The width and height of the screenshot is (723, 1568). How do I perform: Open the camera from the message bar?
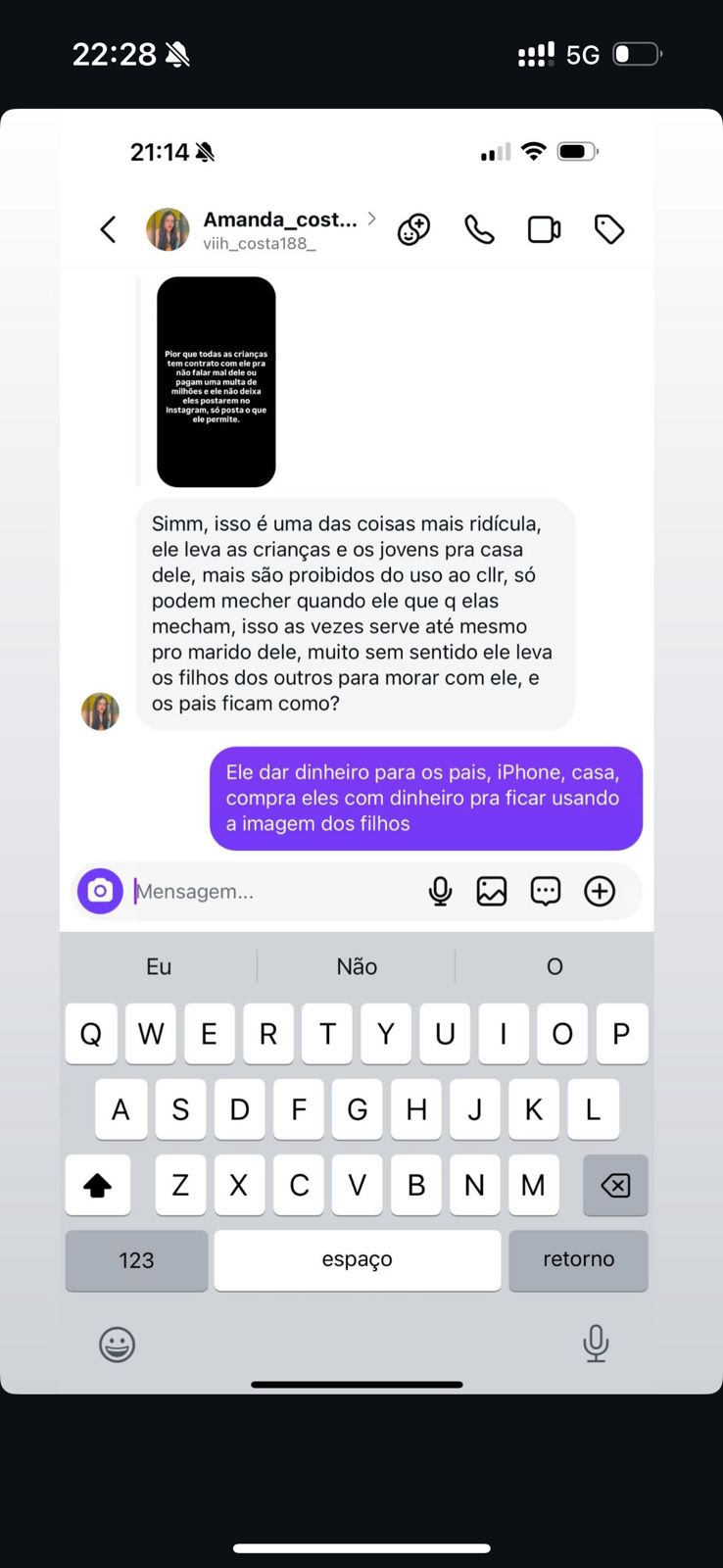point(100,891)
